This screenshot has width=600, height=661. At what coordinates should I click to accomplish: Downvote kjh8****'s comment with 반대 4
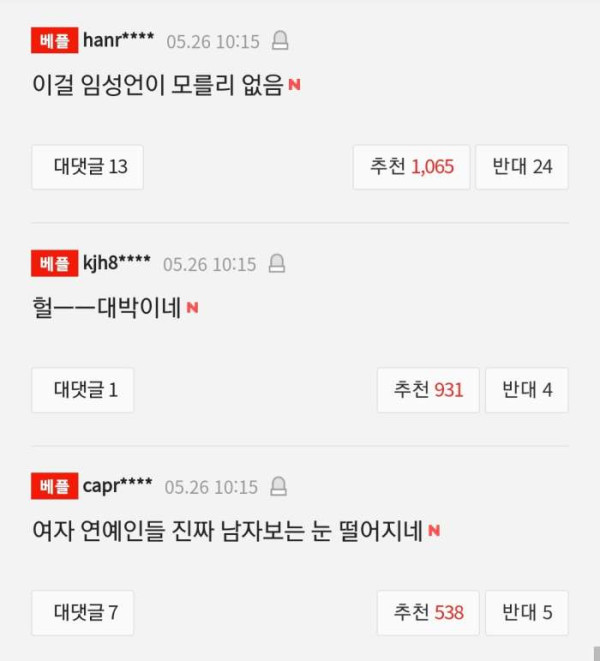526,390
